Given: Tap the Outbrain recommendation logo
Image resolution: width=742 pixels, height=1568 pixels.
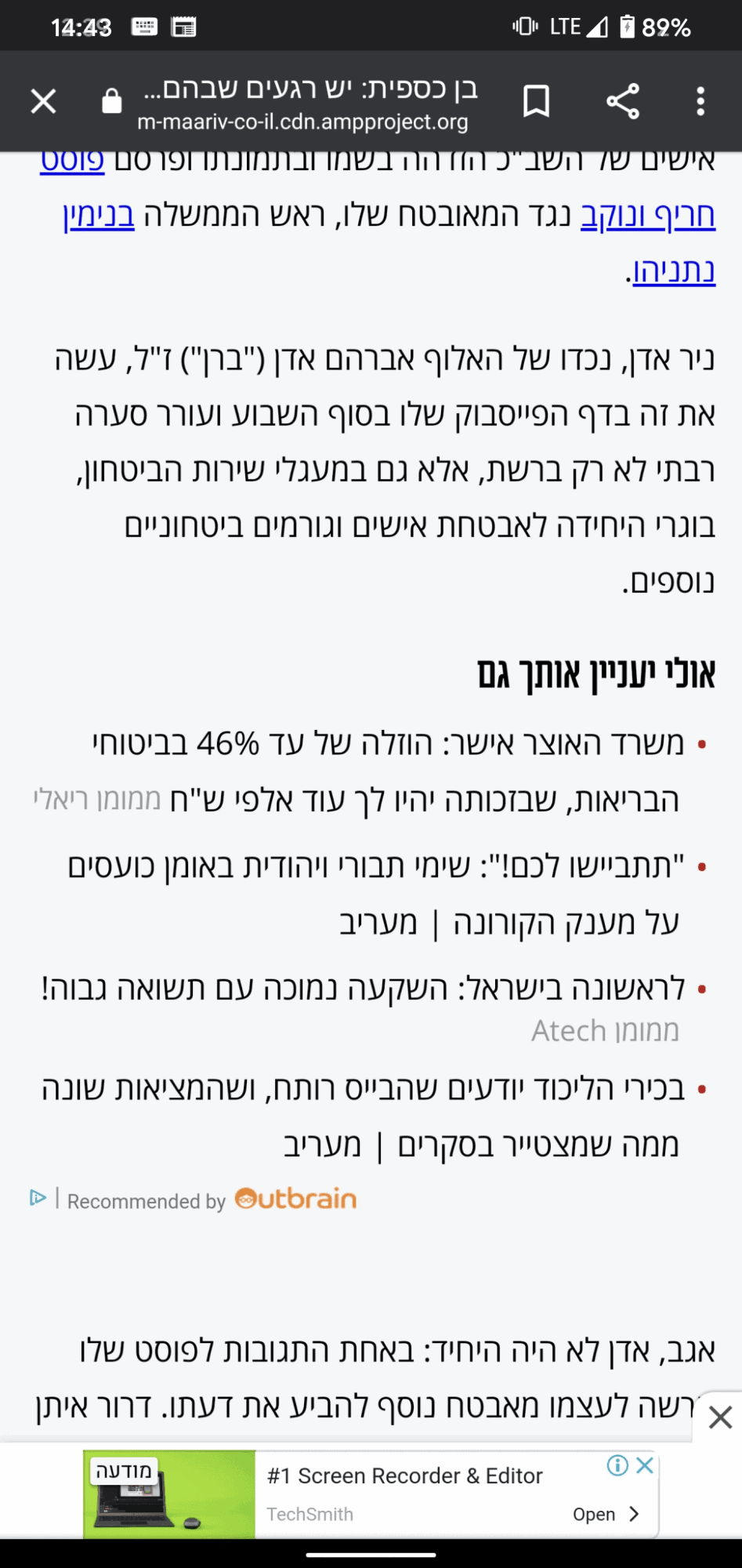Looking at the screenshot, I should (x=296, y=1200).
